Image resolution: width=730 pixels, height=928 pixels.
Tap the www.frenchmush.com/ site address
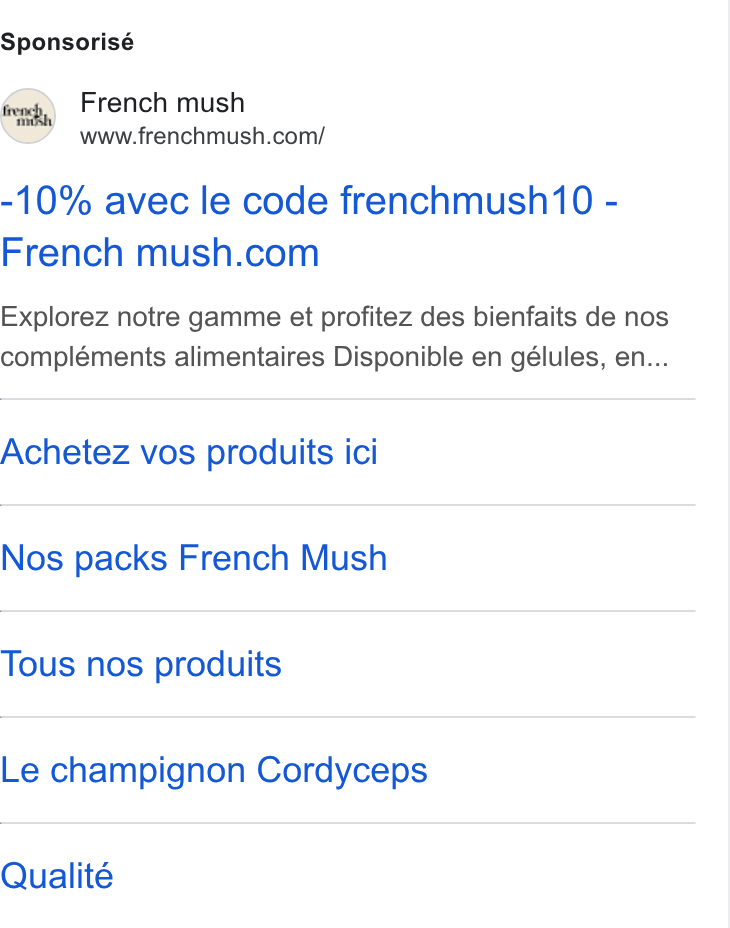[x=202, y=136]
